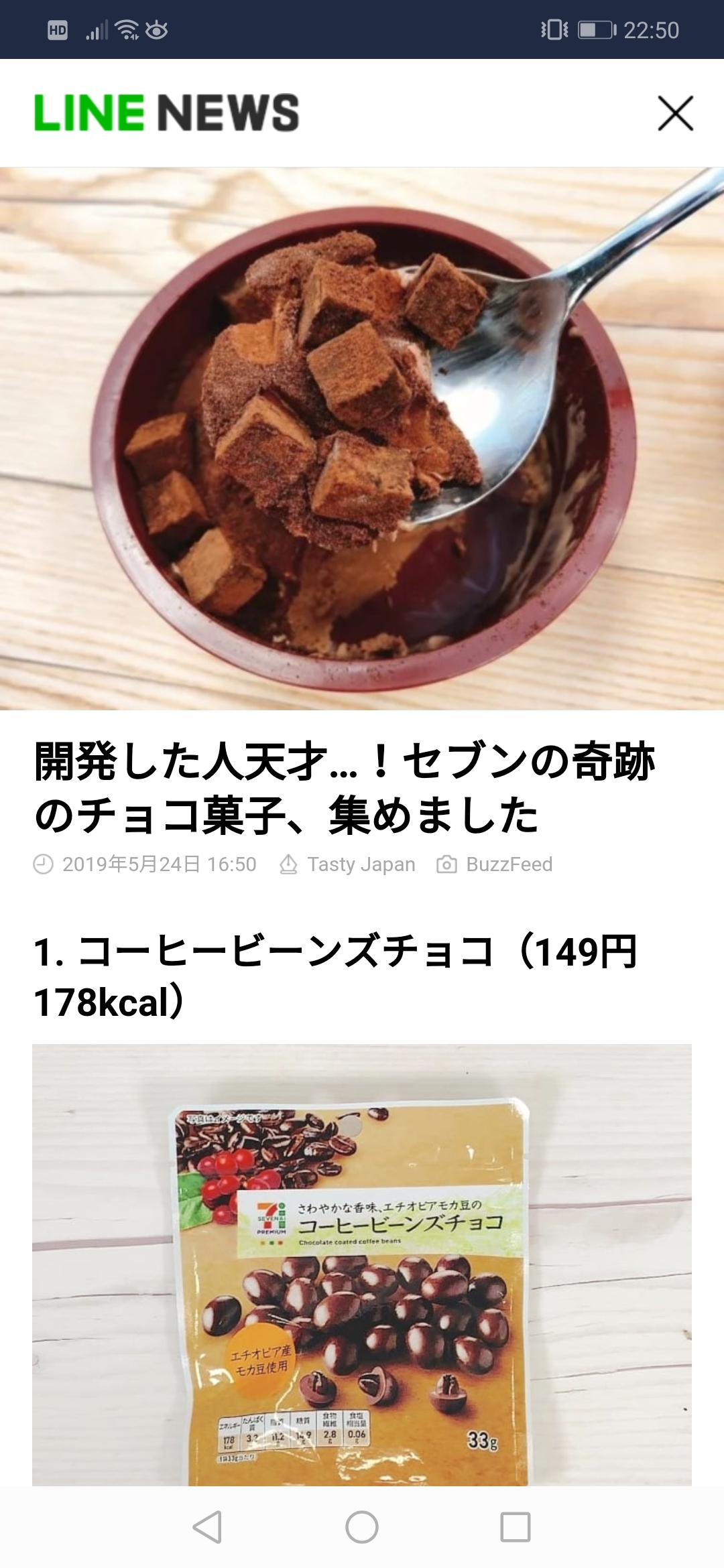The height and width of the screenshot is (1568, 724).
Task: Close the LINE NEWS article
Action: (675, 113)
